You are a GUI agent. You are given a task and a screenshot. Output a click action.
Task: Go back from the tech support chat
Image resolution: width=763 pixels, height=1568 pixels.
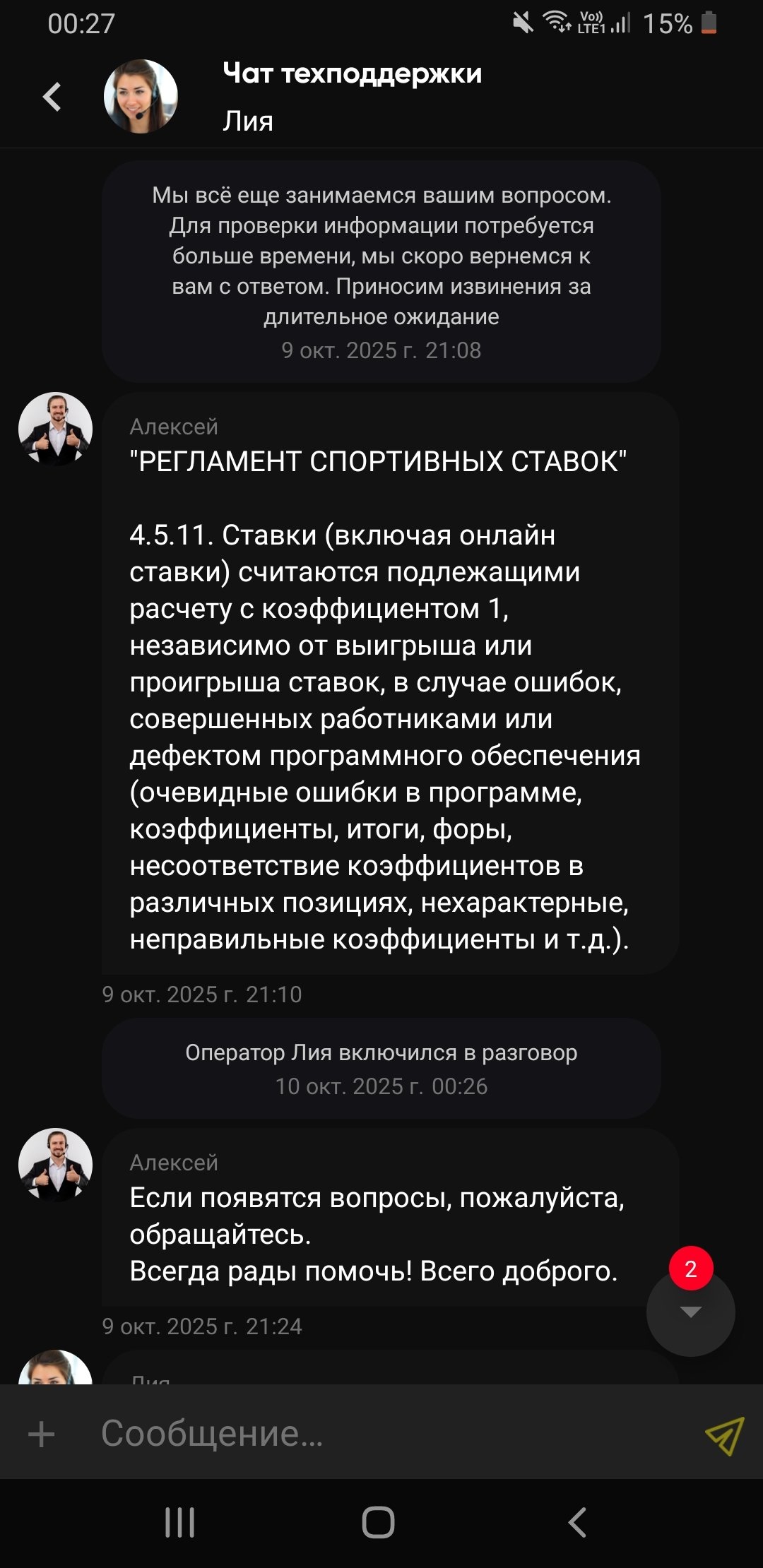click(52, 97)
